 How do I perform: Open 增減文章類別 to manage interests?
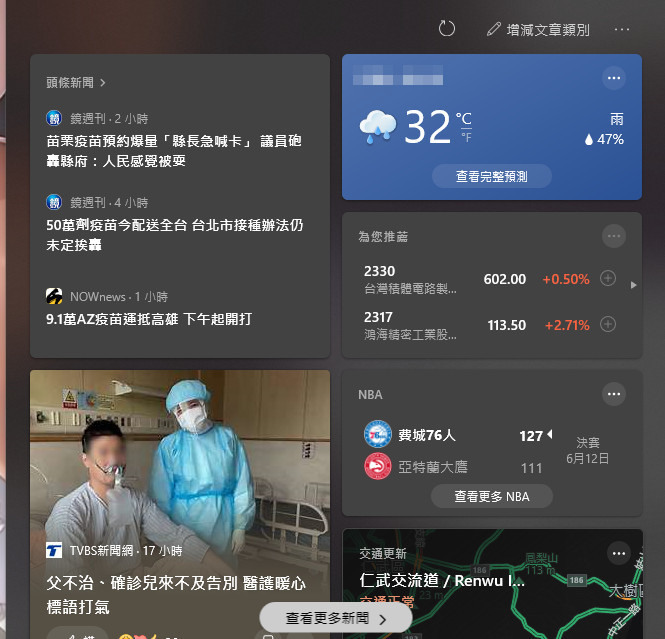pyautogui.click(x=538, y=30)
